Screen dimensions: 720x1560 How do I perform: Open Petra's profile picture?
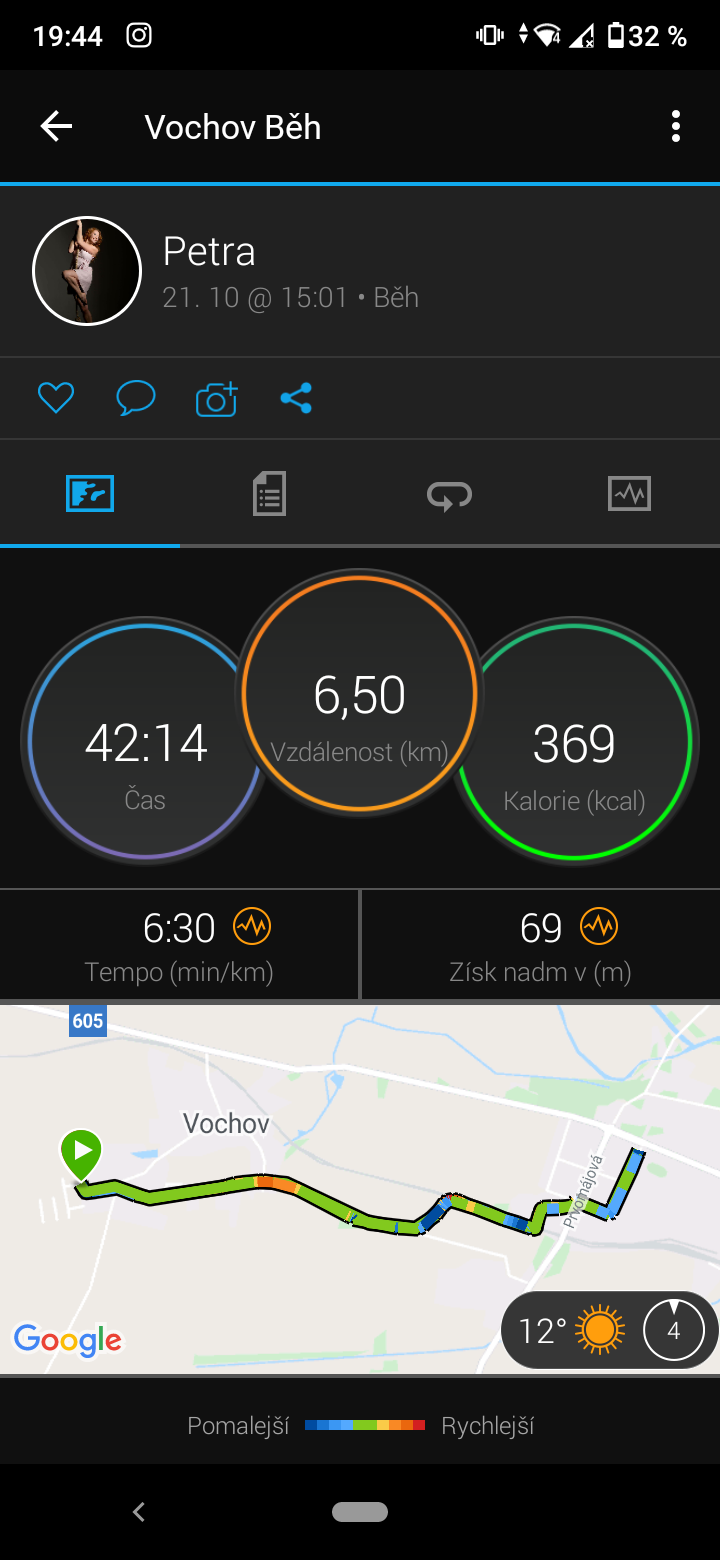click(x=87, y=271)
